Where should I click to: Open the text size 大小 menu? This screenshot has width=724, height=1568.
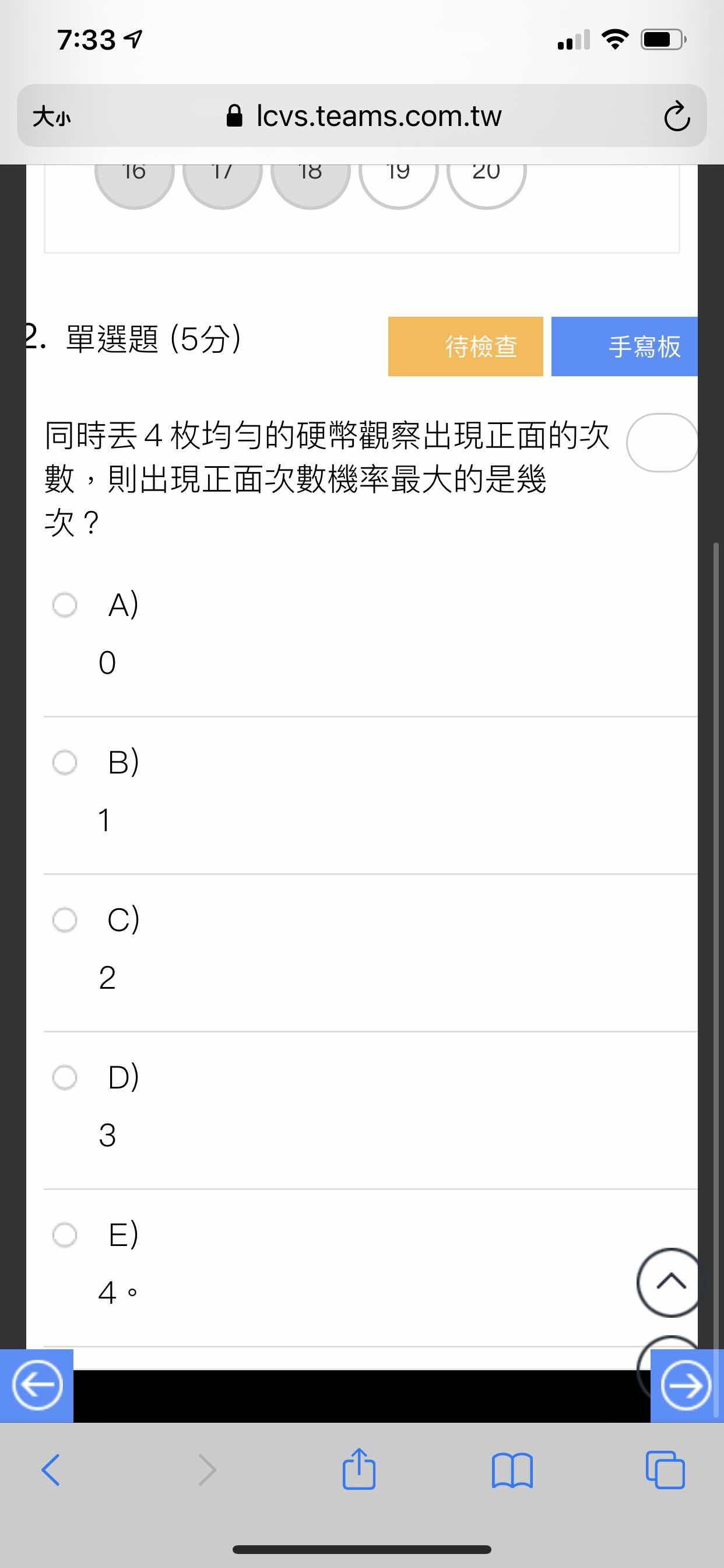(52, 116)
